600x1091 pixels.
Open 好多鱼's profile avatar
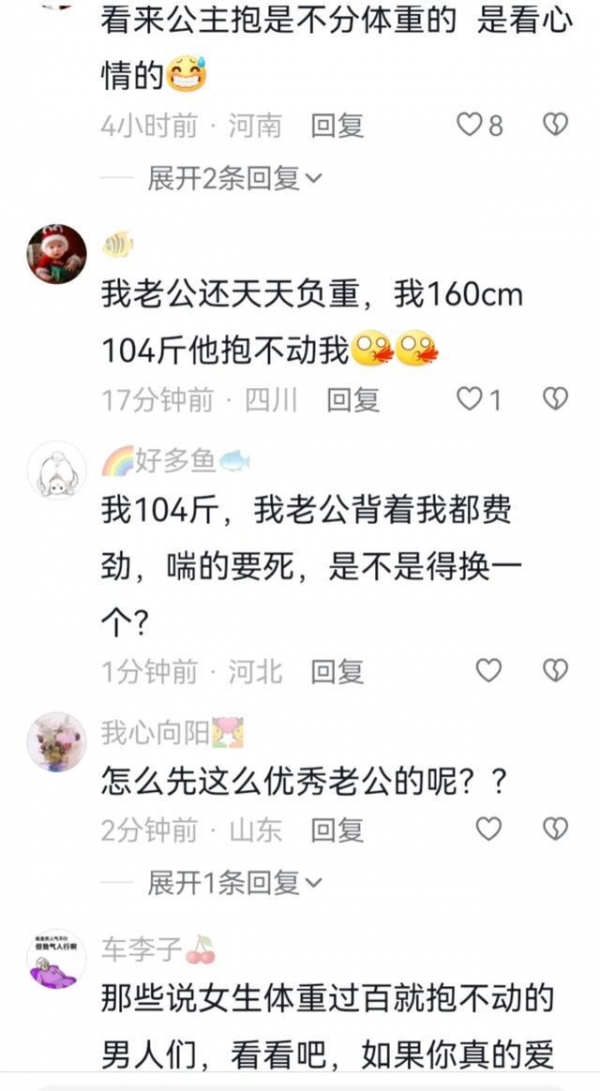(x=56, y=468)
